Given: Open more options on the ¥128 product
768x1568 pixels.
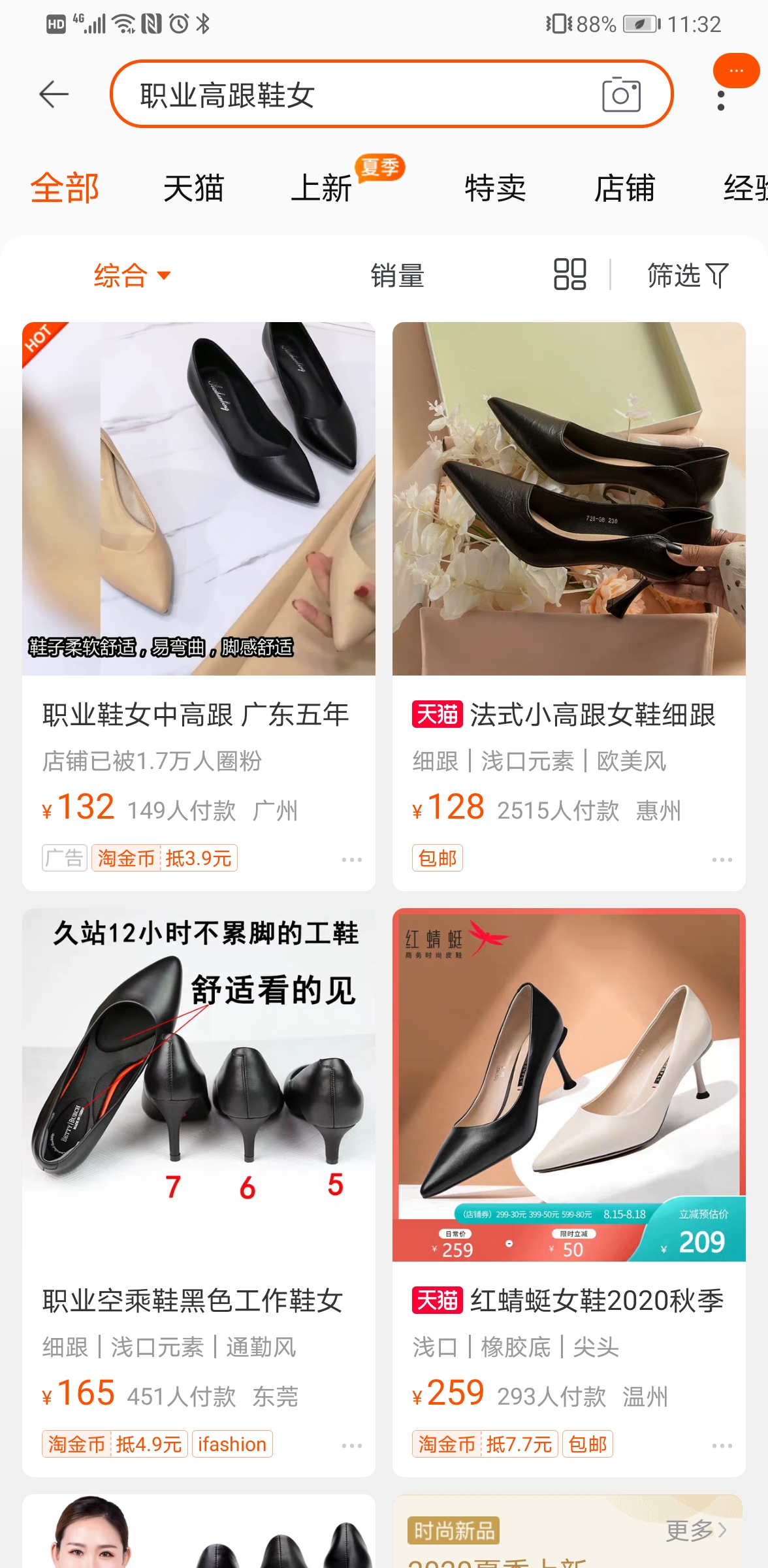Looking at the screenshot, I should pos(722,860).
